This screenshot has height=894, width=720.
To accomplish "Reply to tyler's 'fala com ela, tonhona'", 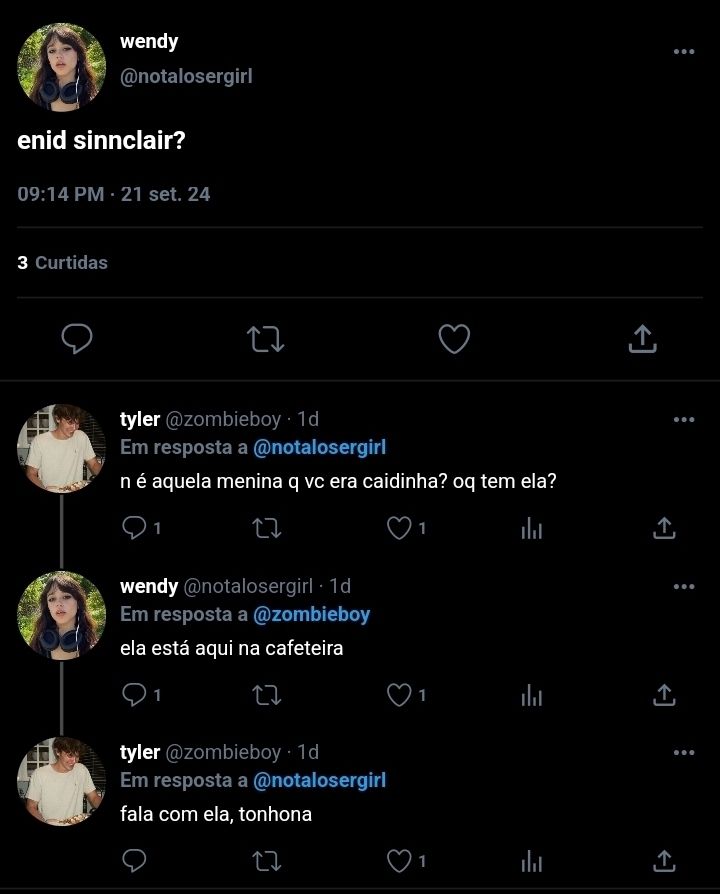I will (x=133, y=860).
